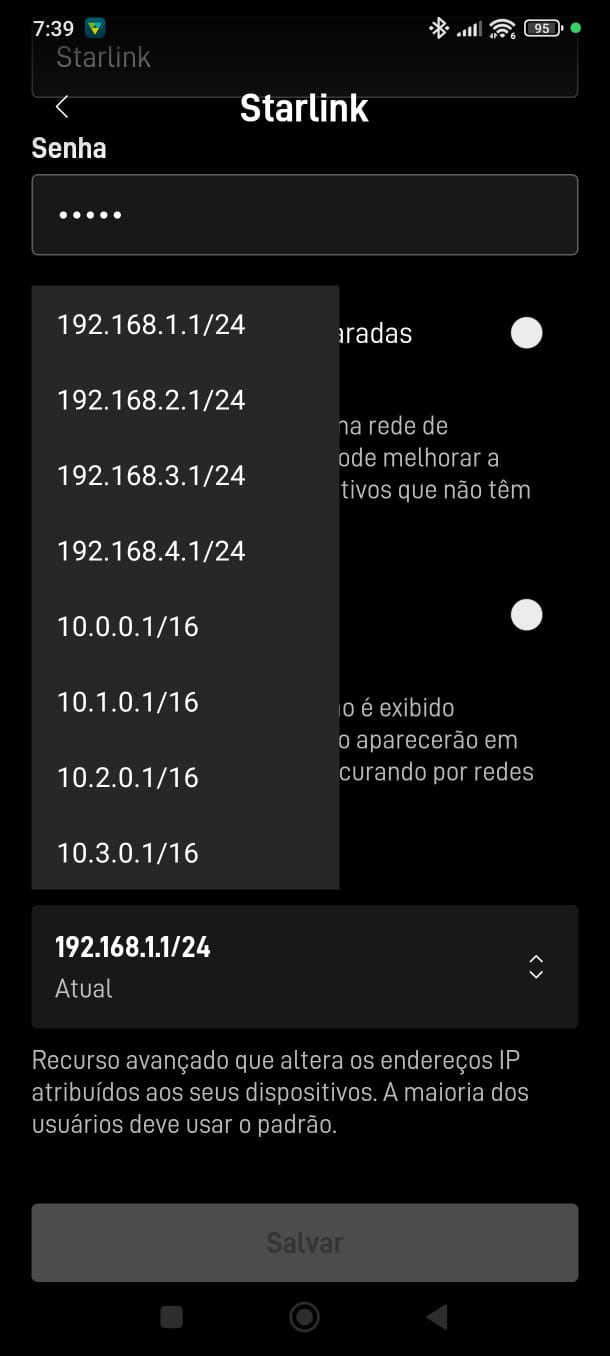610x1356 pixels.
Task: Select the 192.168.4.1/24 address range
Action: (x=151, y=551)
